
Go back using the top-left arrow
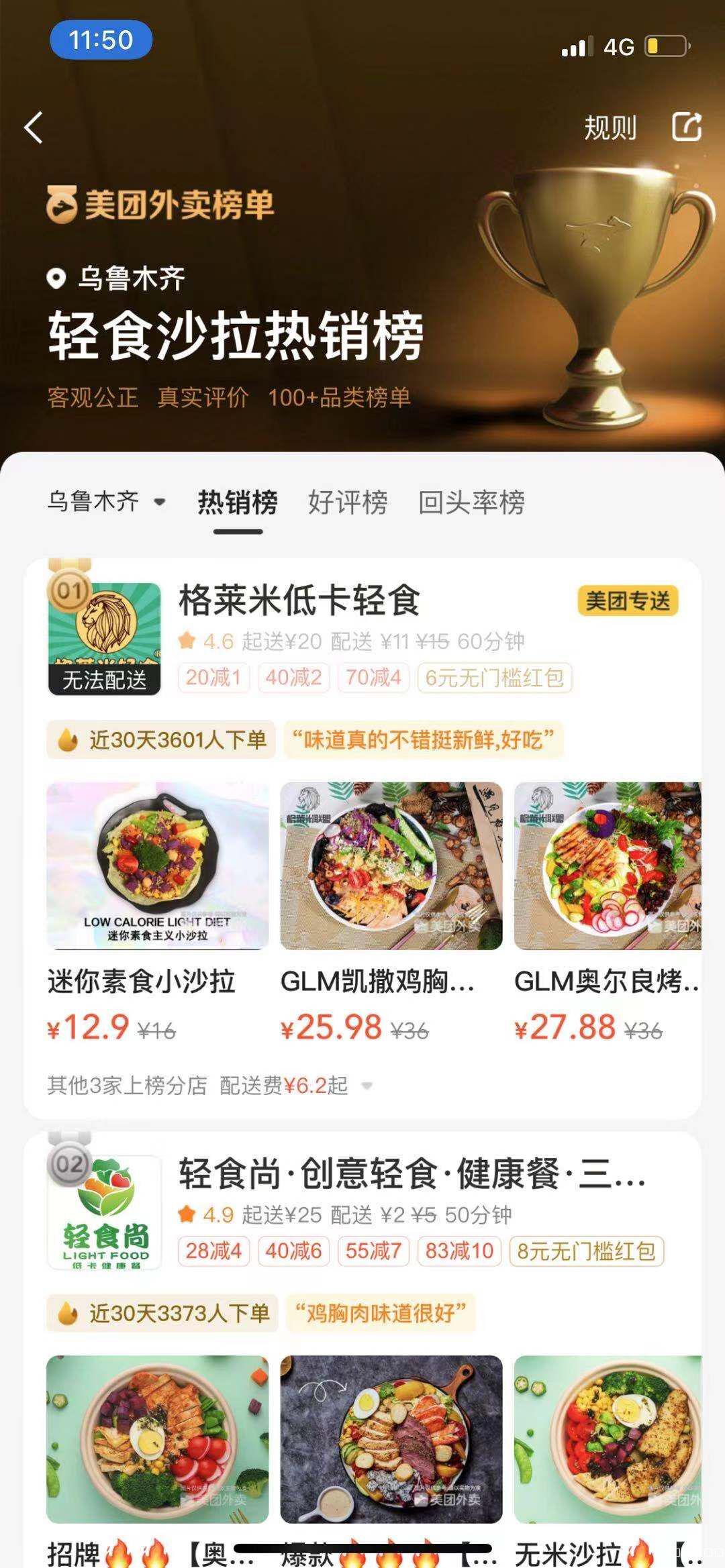tap(34, 127)
